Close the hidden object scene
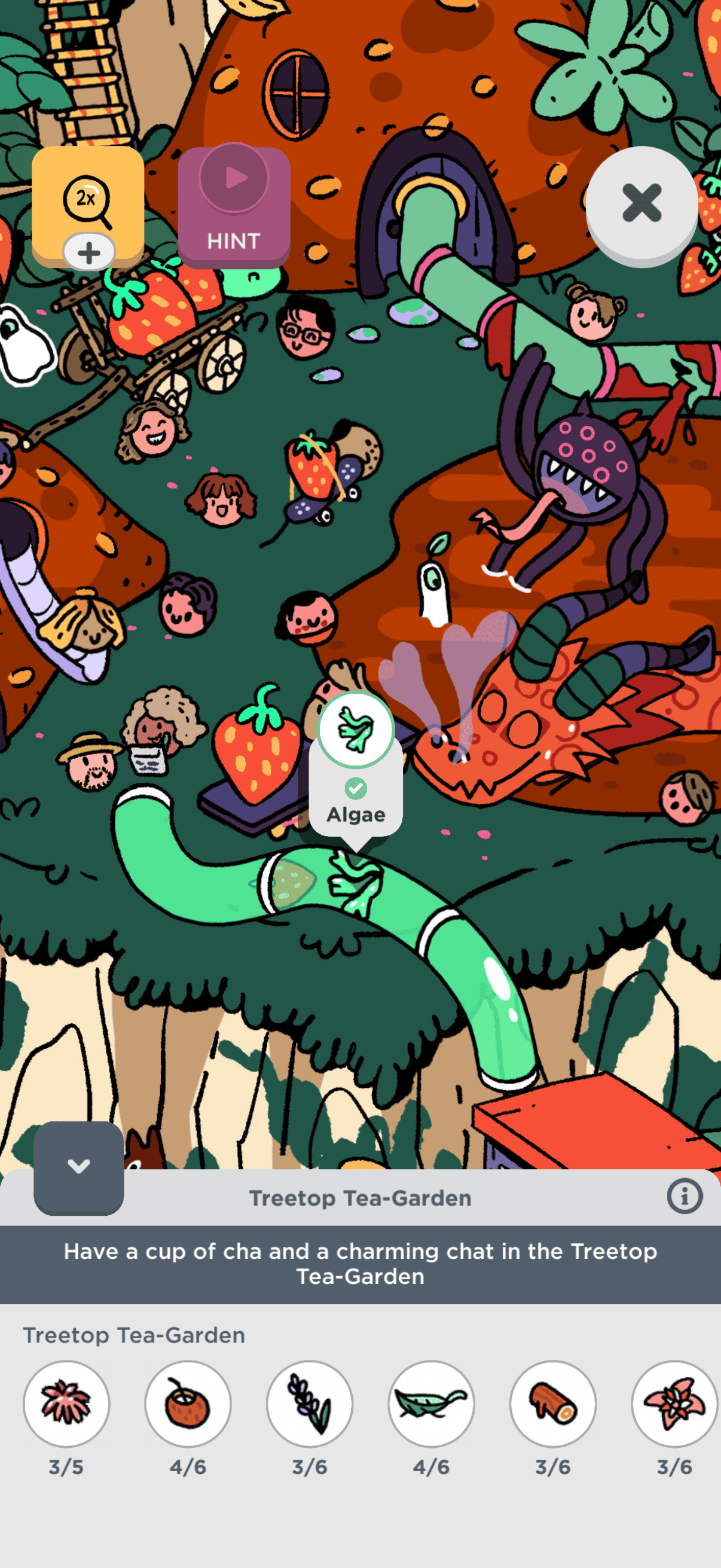Viewport: 721px width, 1568px height. pos(641,203)
